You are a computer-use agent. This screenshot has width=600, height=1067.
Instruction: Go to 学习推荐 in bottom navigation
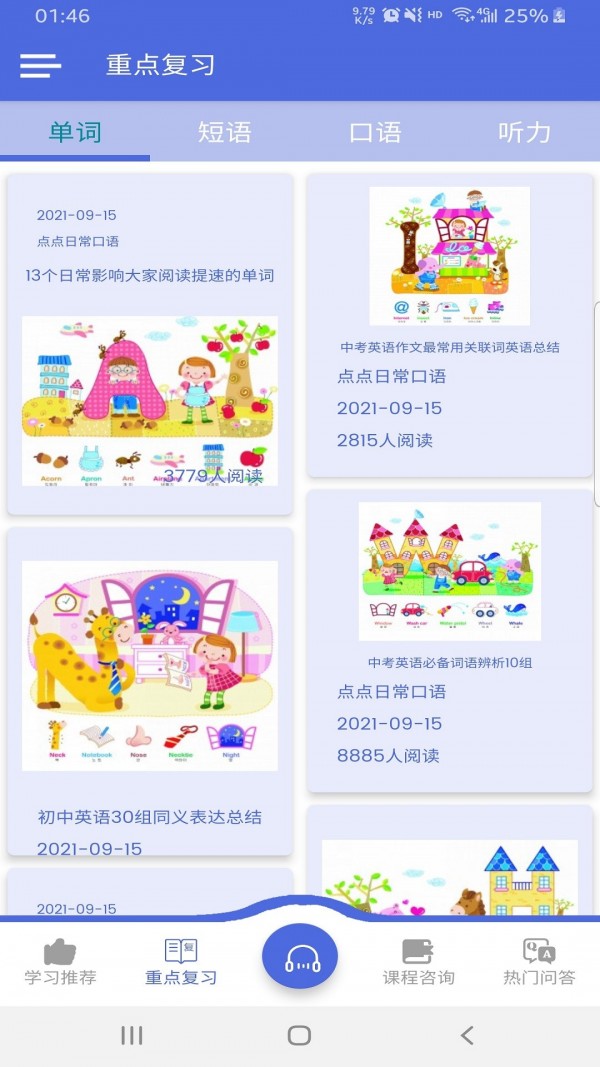[x=60, y=962]
